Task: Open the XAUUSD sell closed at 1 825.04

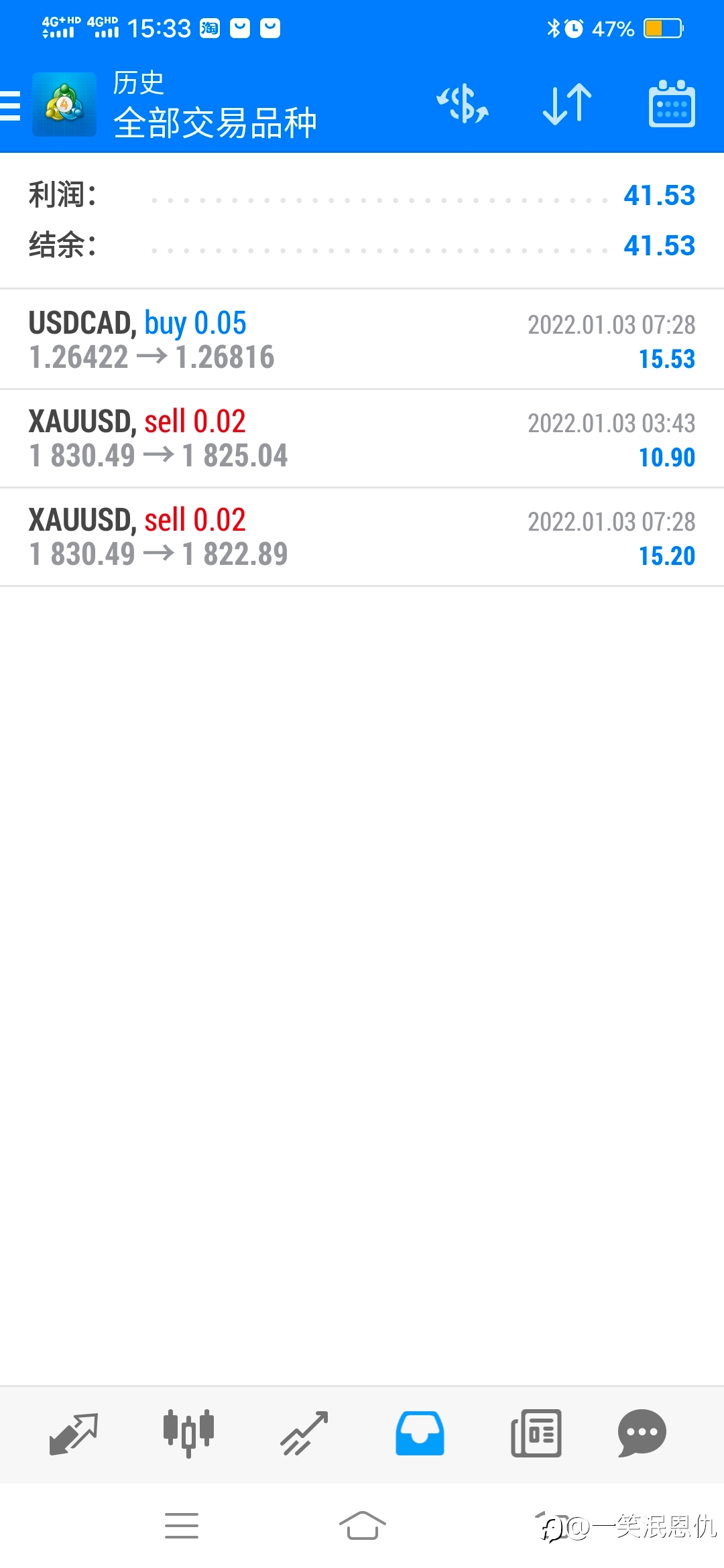Action: pos(362,438)
